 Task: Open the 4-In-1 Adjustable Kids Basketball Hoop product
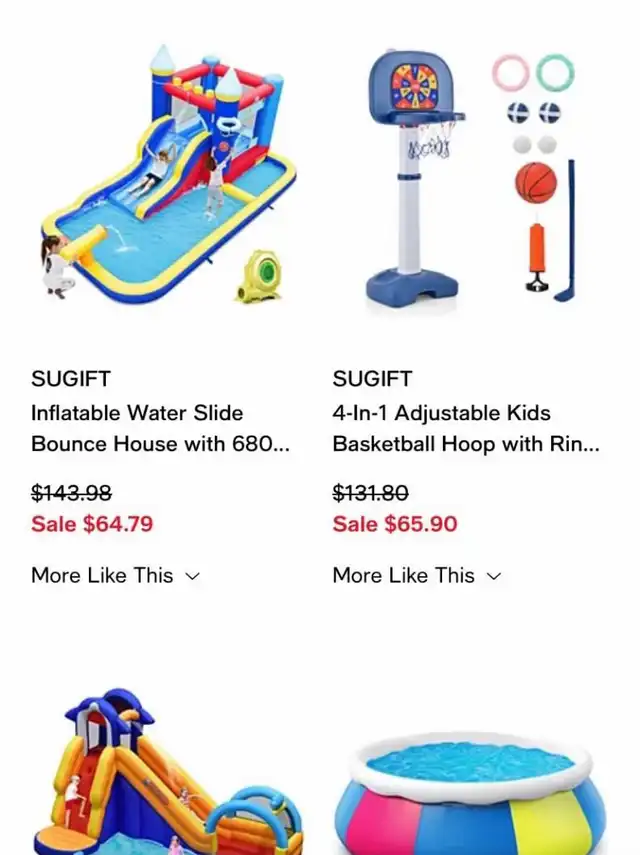468,175
